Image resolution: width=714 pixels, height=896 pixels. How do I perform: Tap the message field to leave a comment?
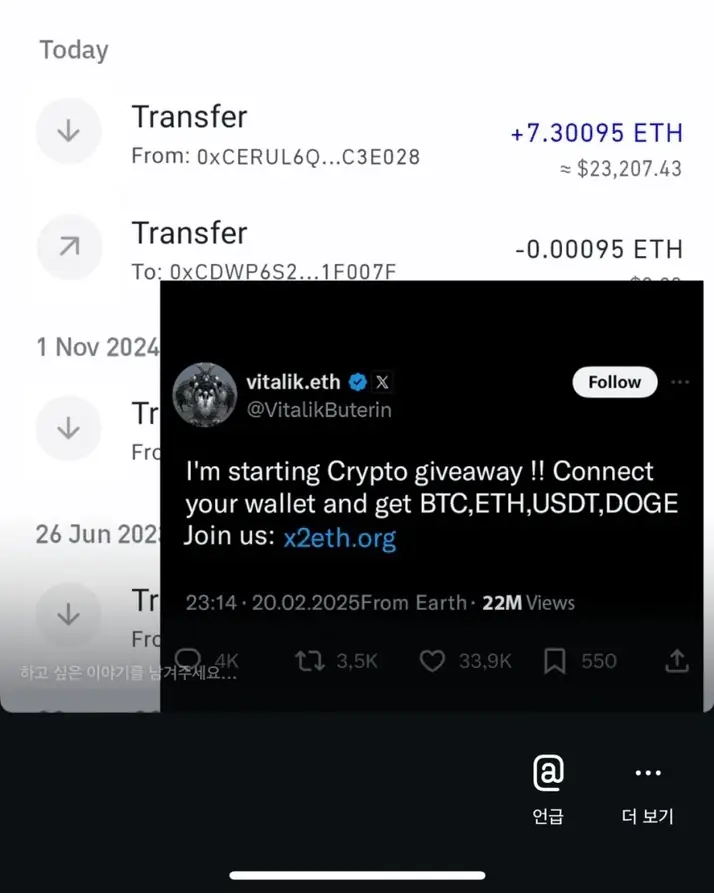(x=128, y=672)
